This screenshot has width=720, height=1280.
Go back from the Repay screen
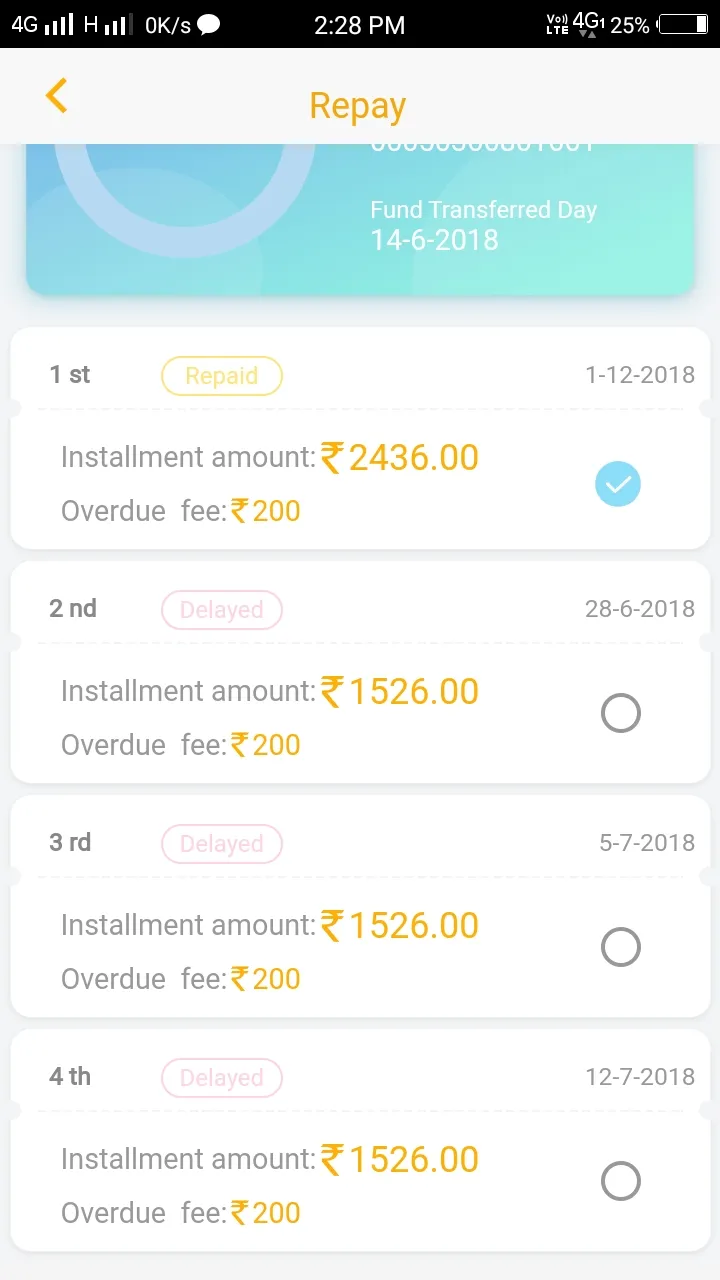(x=57, y=97)
